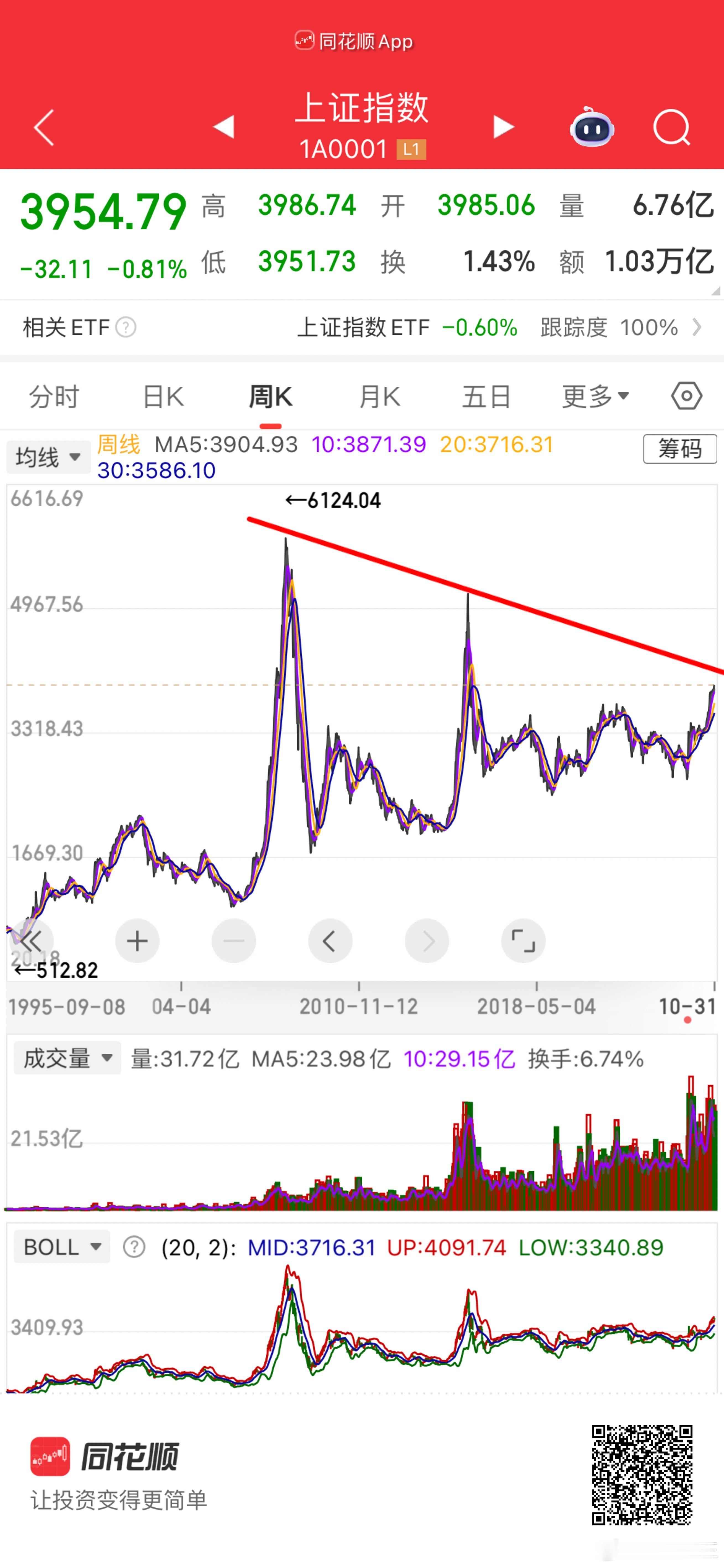This screenshot has height=1568, width=724.
Task: Click the AI robot assistant icon
Action: (591, 128)
